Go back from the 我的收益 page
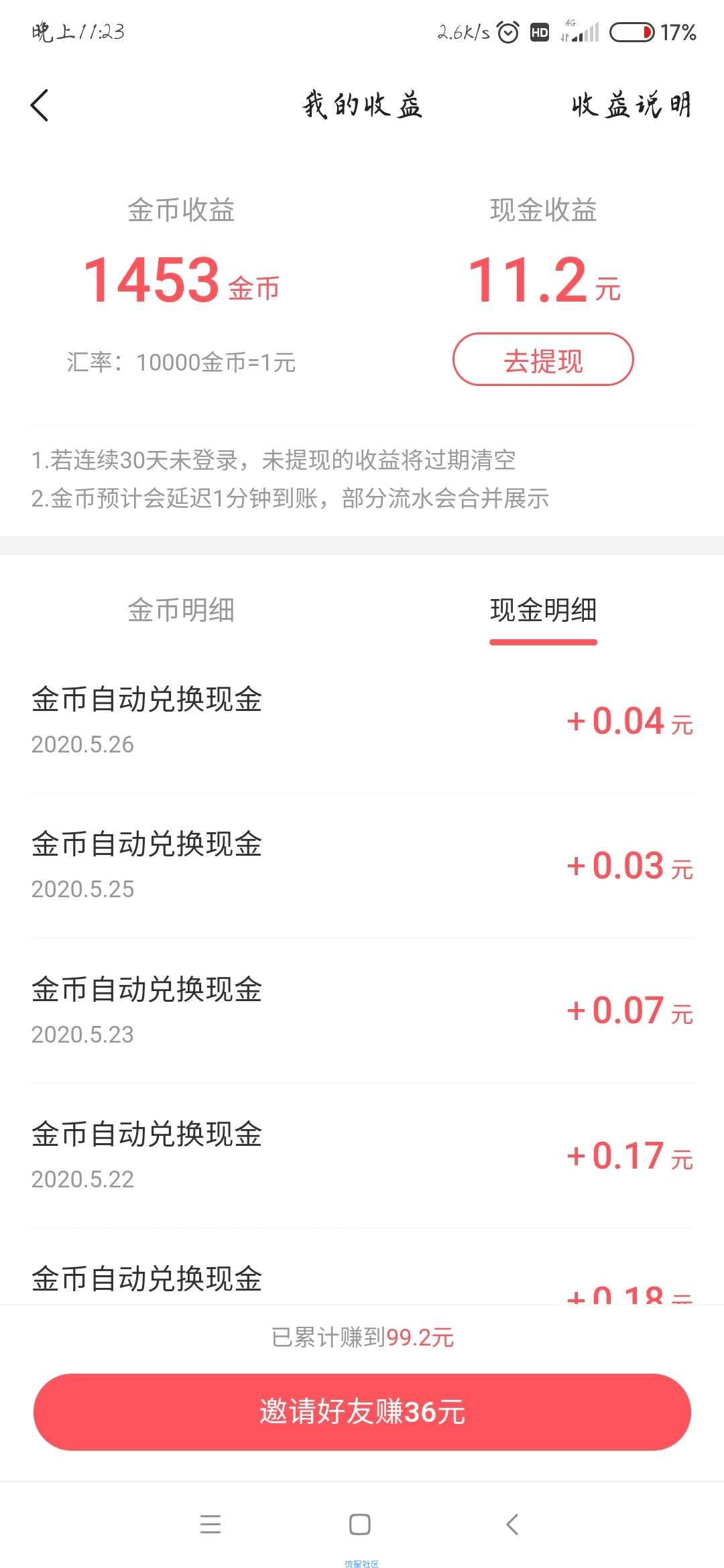This screenshot has height=1568, width=724. 40,105
